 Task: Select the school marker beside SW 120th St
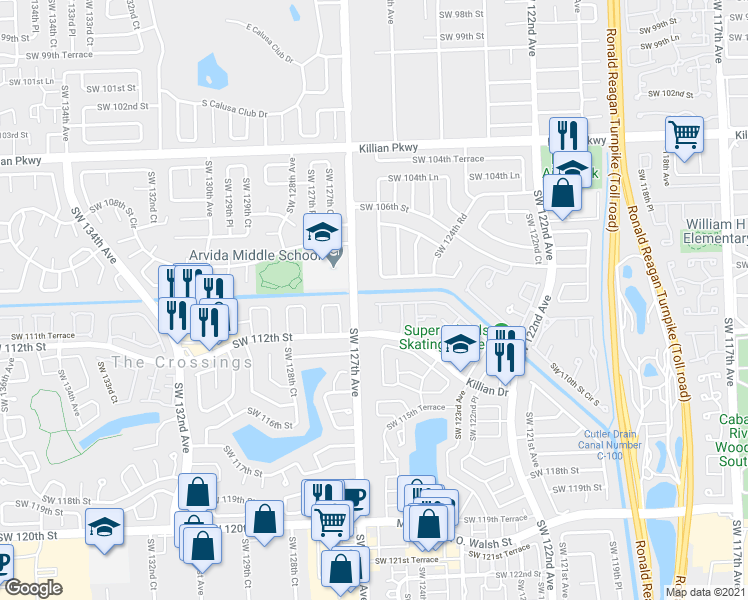(104, 526)
